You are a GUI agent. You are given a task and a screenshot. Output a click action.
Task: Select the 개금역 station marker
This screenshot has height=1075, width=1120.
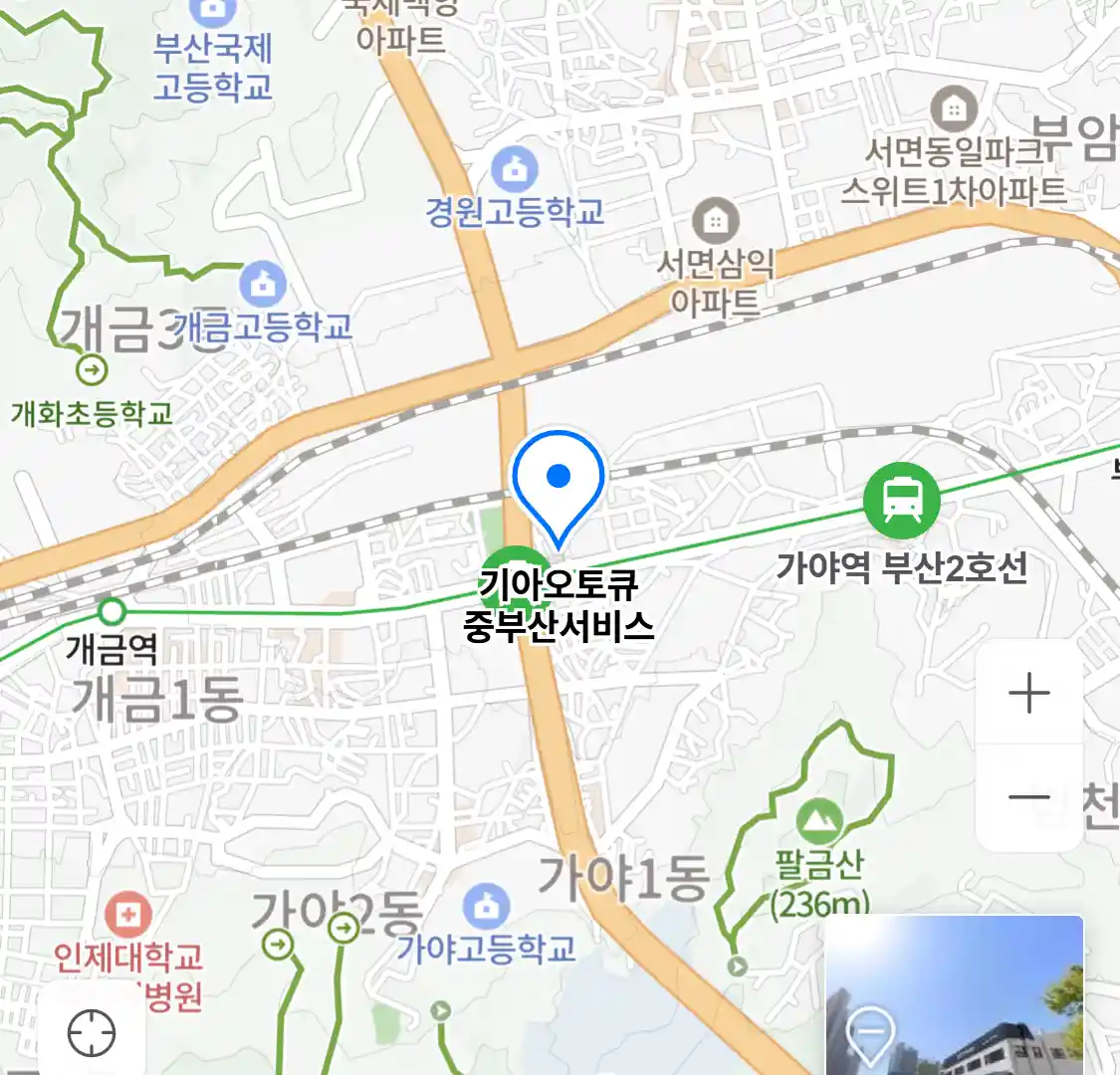click(112, 610)
